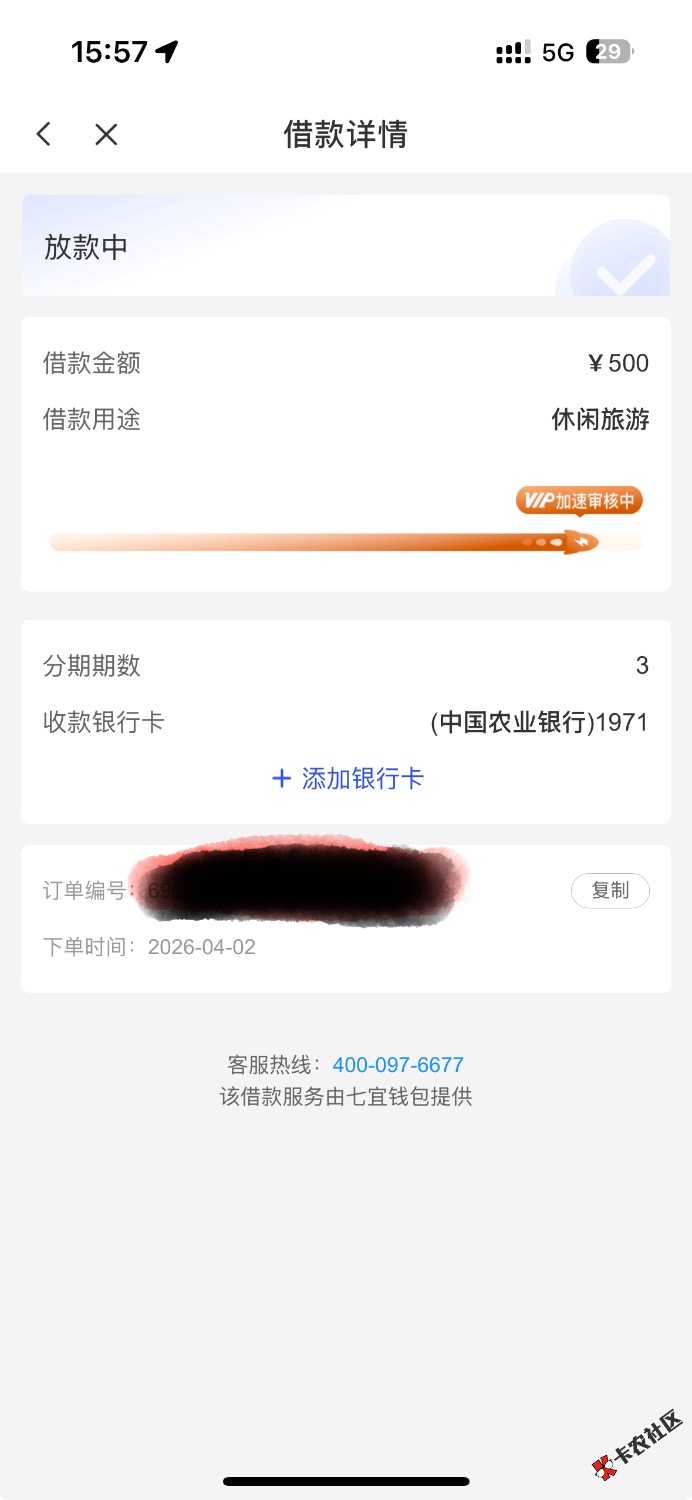Call customer hotline 400-097-6677
Screen dimensions: 692x1500
(398, 1065)
